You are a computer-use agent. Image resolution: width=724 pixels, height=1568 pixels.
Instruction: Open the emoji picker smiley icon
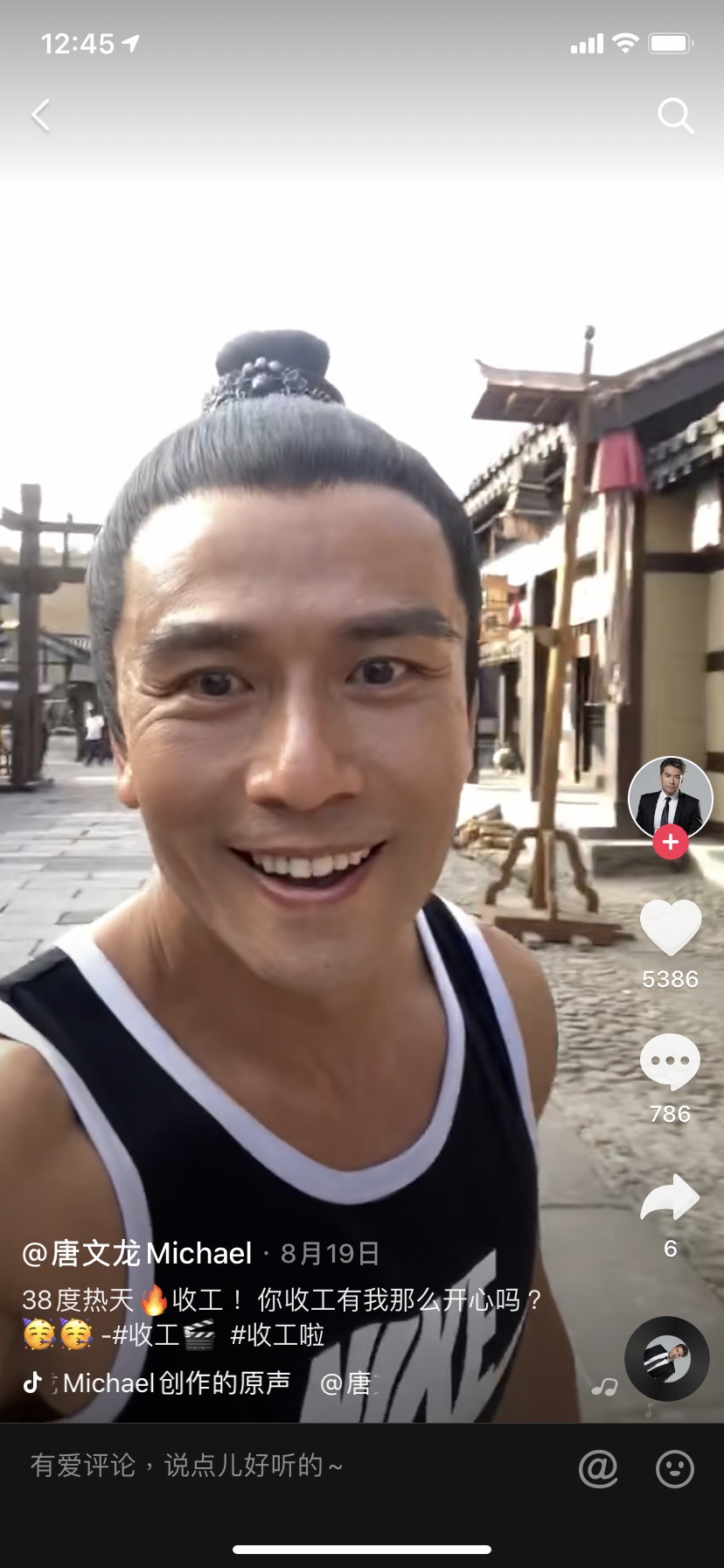[x=674, y=1468]
